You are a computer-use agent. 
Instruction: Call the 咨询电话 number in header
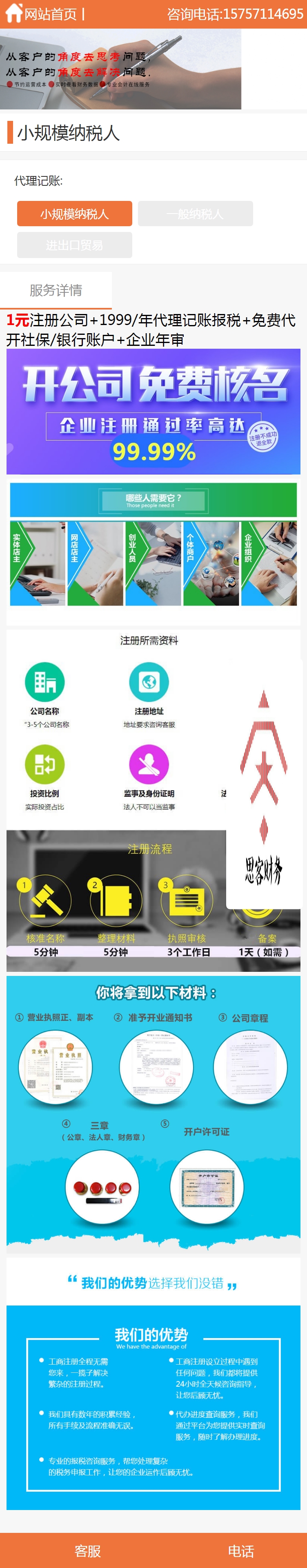tap(235, 14)
